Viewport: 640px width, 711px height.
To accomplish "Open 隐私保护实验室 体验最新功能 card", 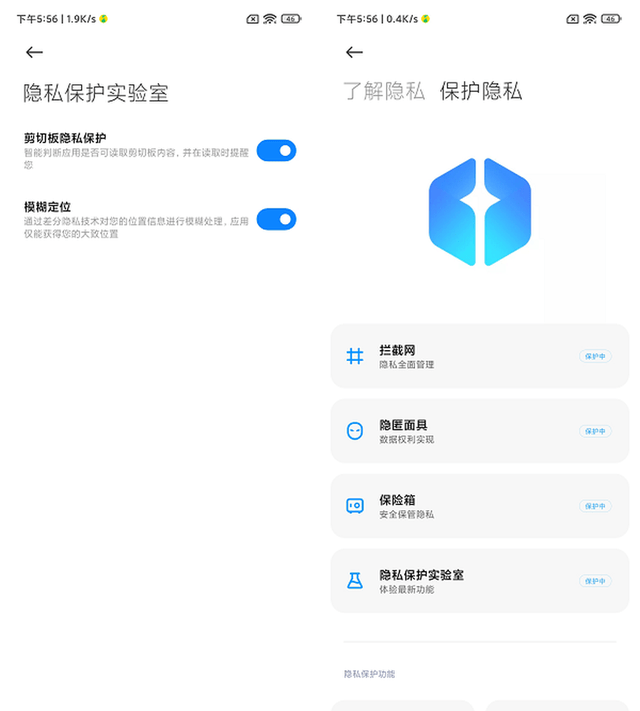I will pos(479,581).
